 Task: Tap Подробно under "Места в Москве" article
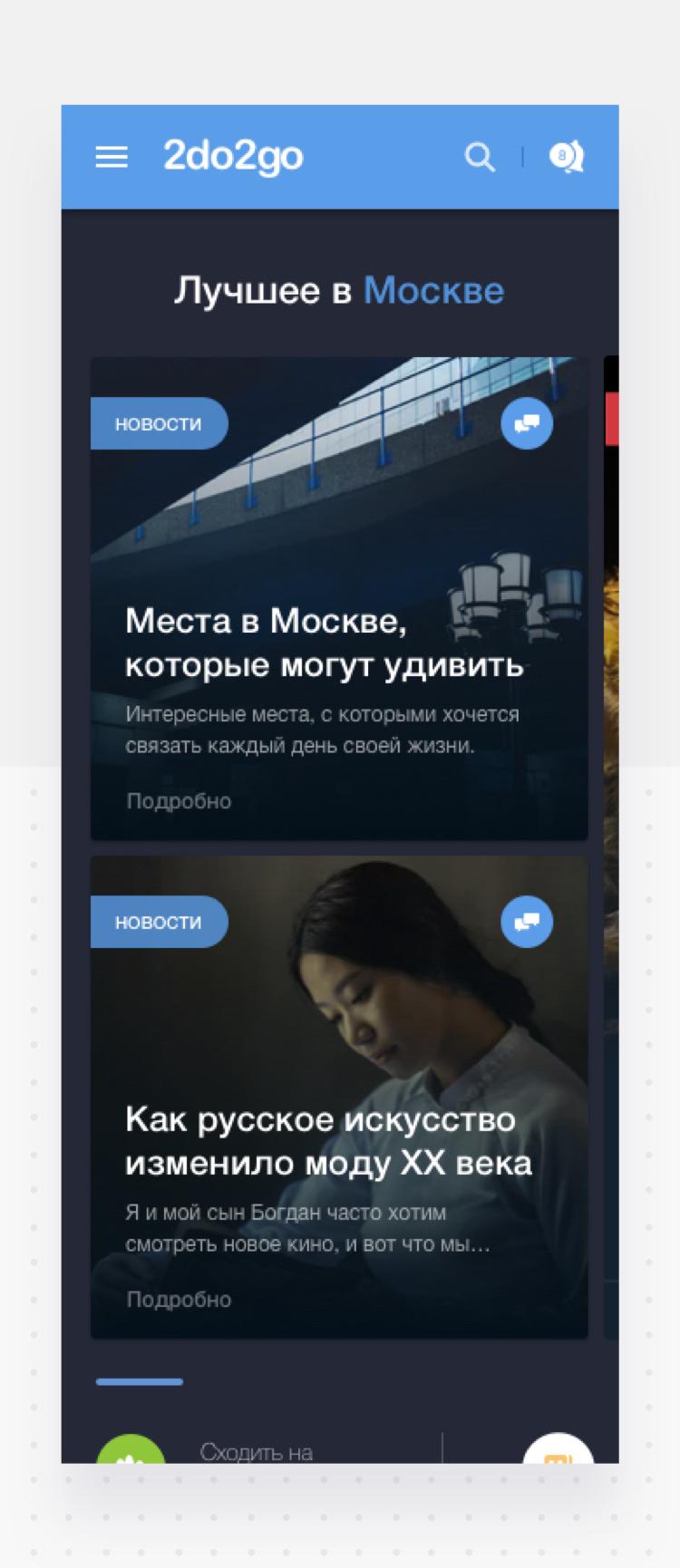point(179,801)
